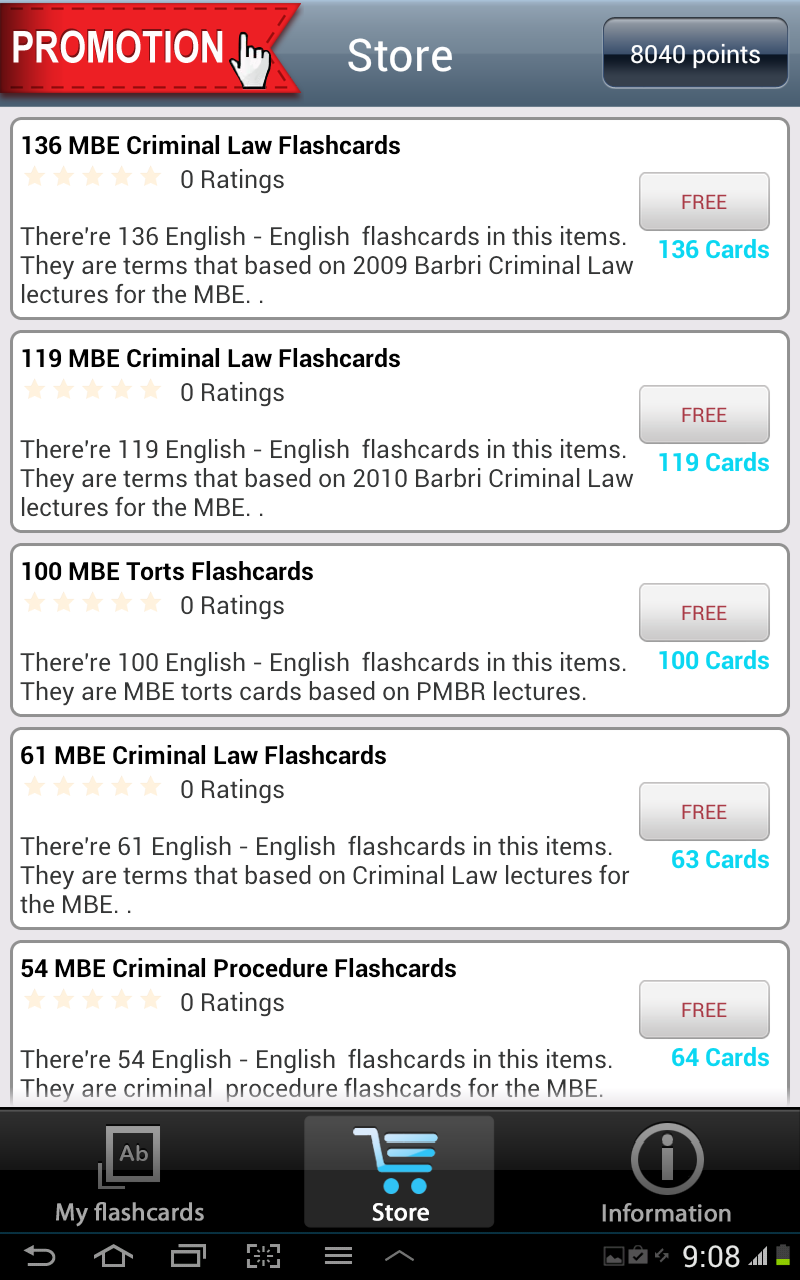Screen dimensions: 800x1280
Task: Tap the 136 Cards link
Action: 712,250
